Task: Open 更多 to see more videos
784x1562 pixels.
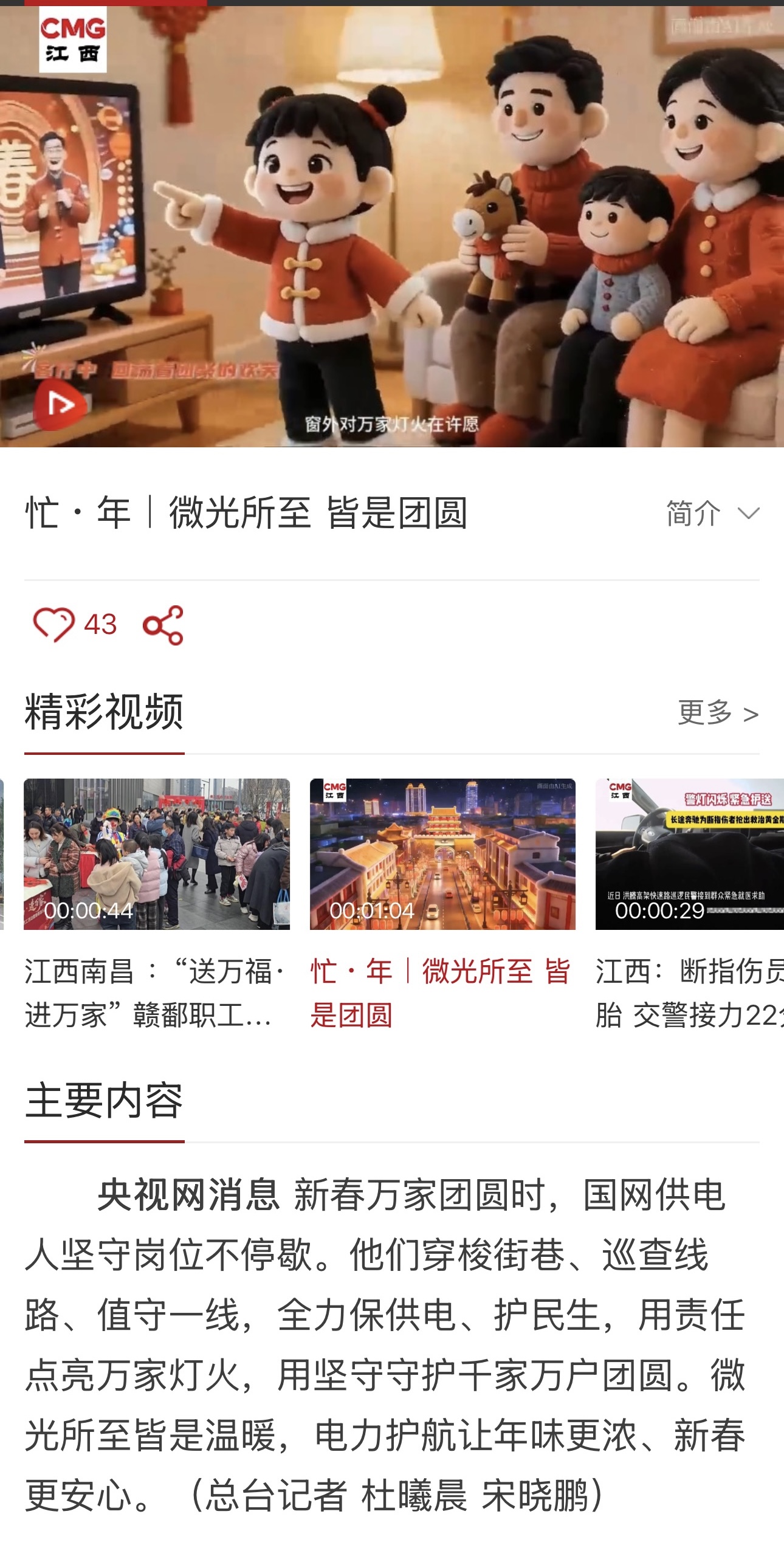Action: 718,713
